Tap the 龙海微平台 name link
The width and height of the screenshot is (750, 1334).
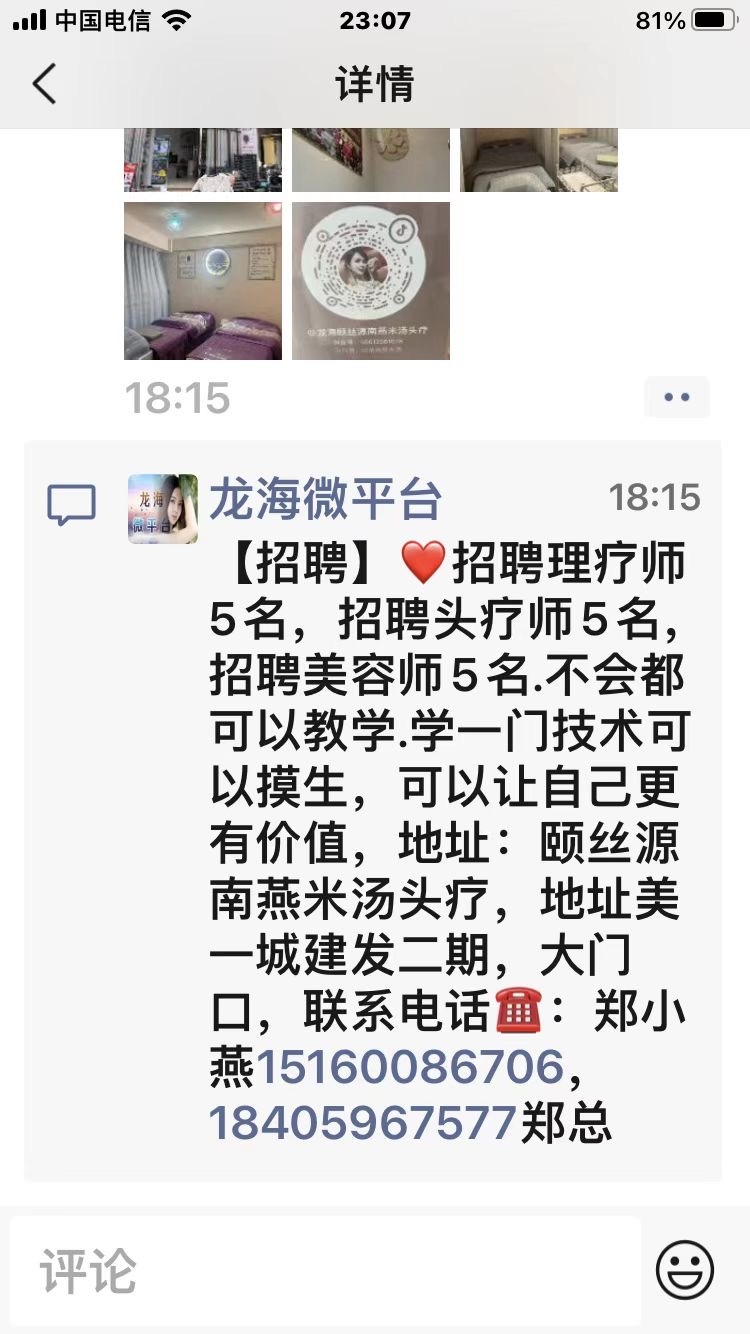click(x=325, y=499)
